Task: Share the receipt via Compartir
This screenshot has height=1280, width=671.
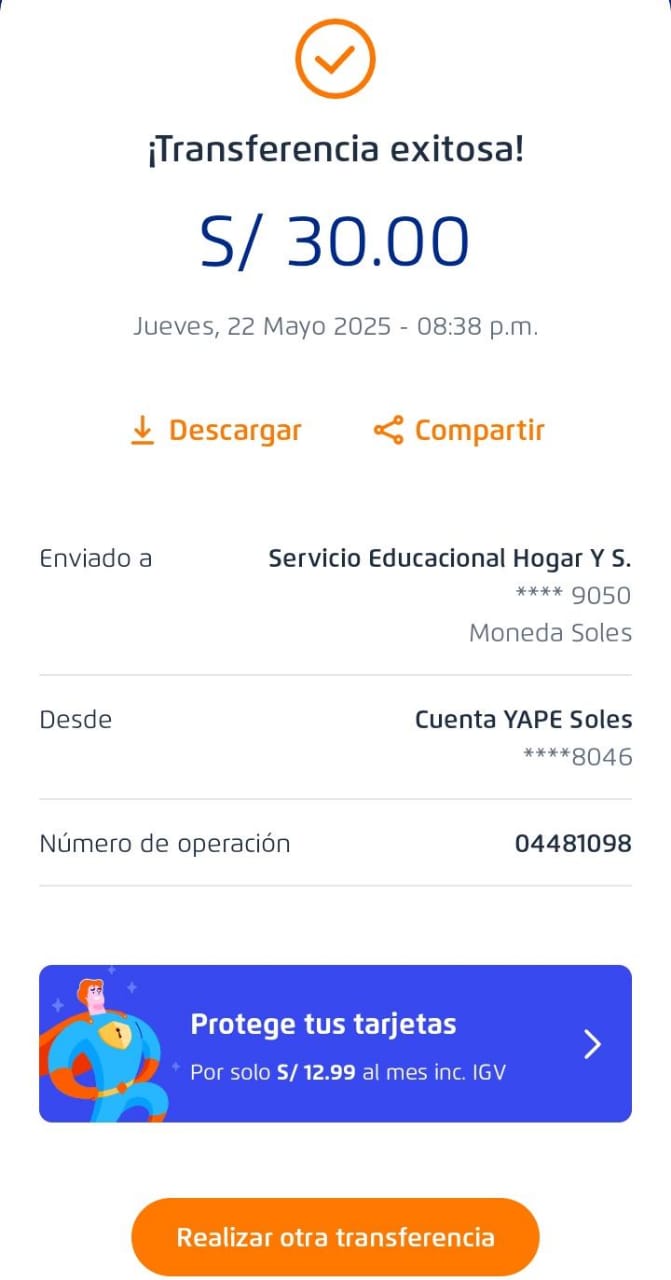Action: [x=459, y=430]
